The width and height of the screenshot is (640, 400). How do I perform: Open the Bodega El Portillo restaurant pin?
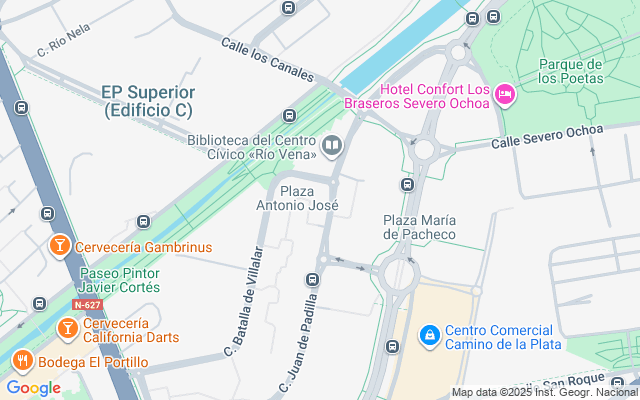pos(23,361)
